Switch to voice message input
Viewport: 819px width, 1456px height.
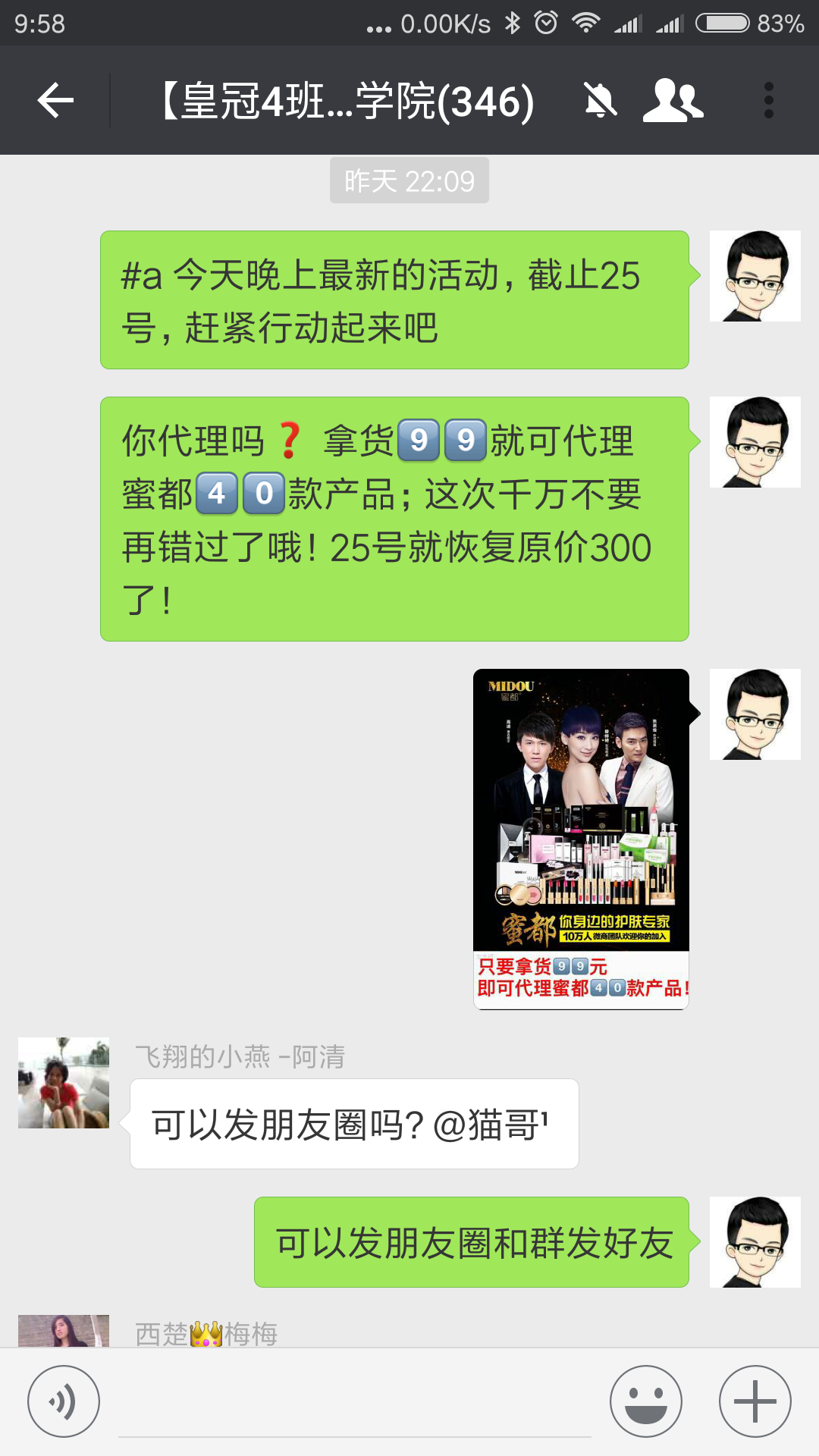tap(64, 1401)
